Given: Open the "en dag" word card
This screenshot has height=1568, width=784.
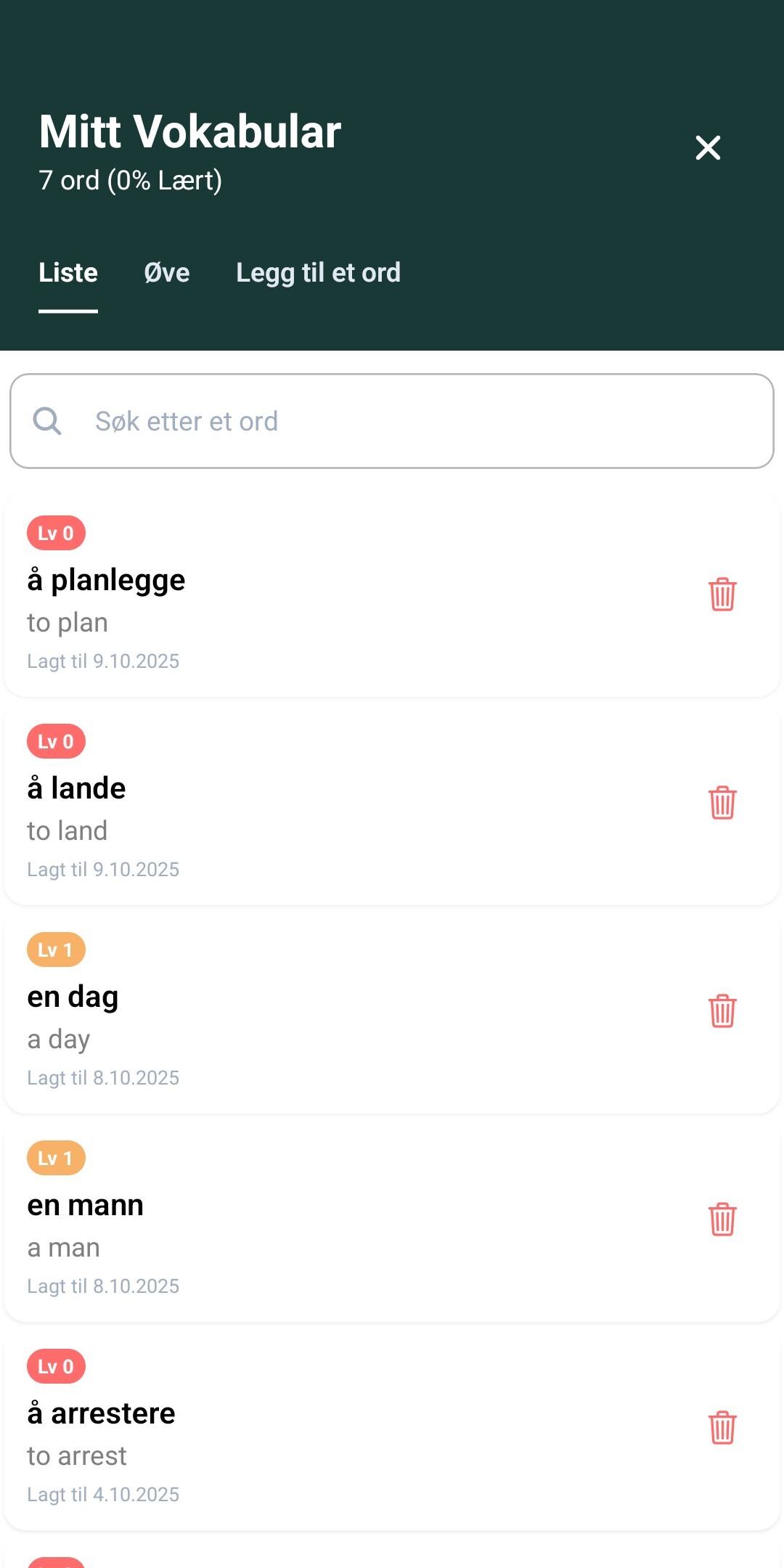Looking at the screenshot, I should (327, 1010).
